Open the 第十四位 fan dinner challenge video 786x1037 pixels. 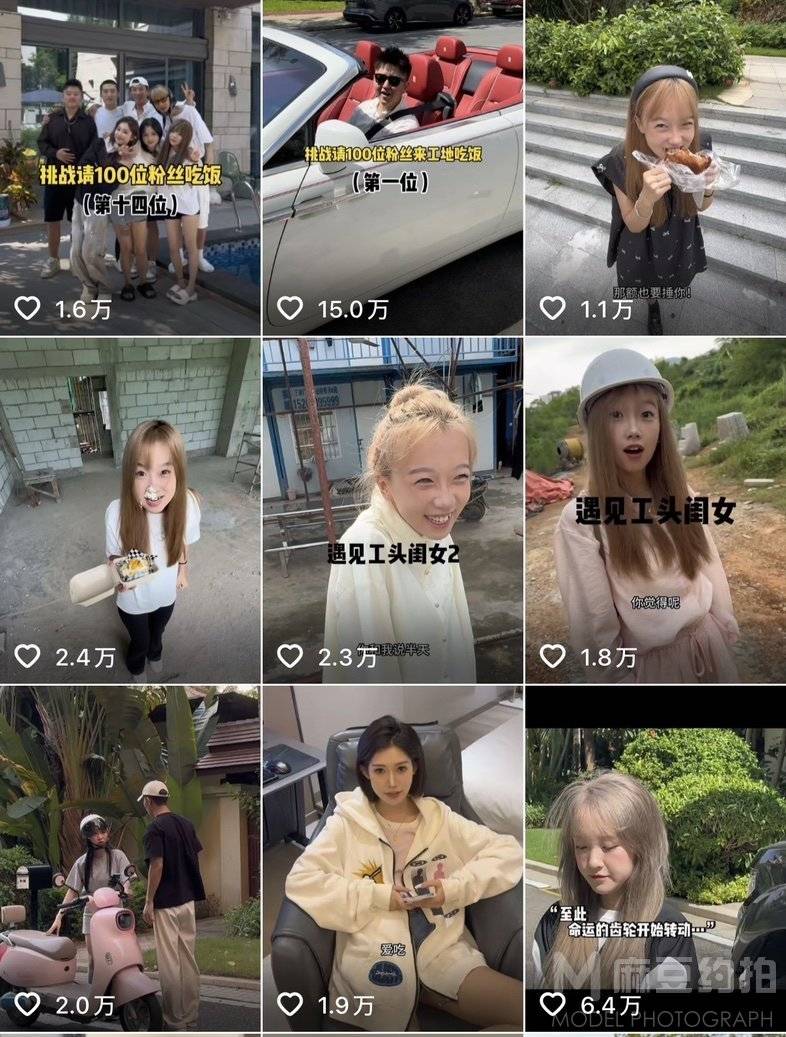[x=129, y=167]
